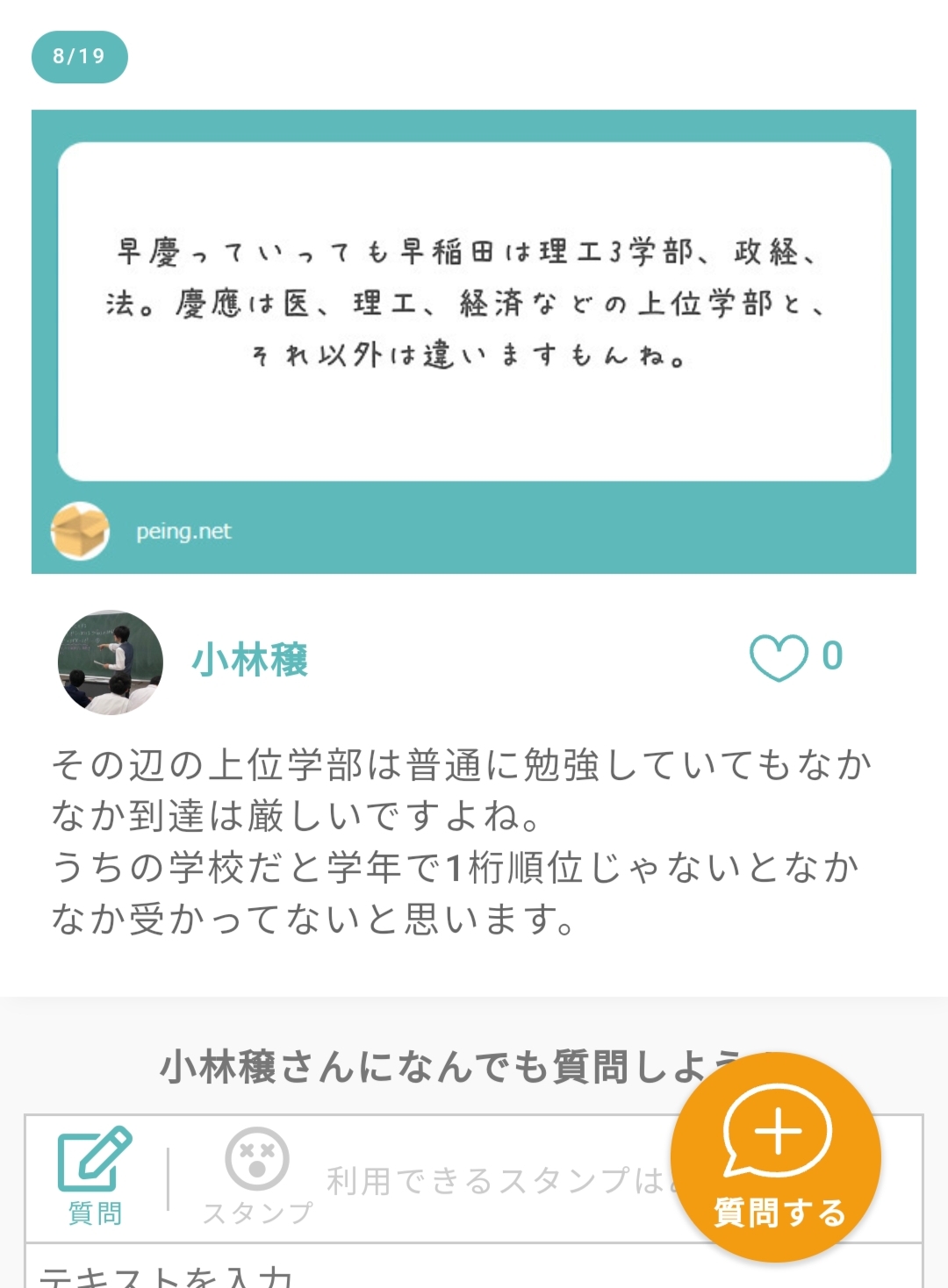The image size is (948, 1288).
Task: Focus the テキストを入力 text field
Action: [x=351, y=1272]
